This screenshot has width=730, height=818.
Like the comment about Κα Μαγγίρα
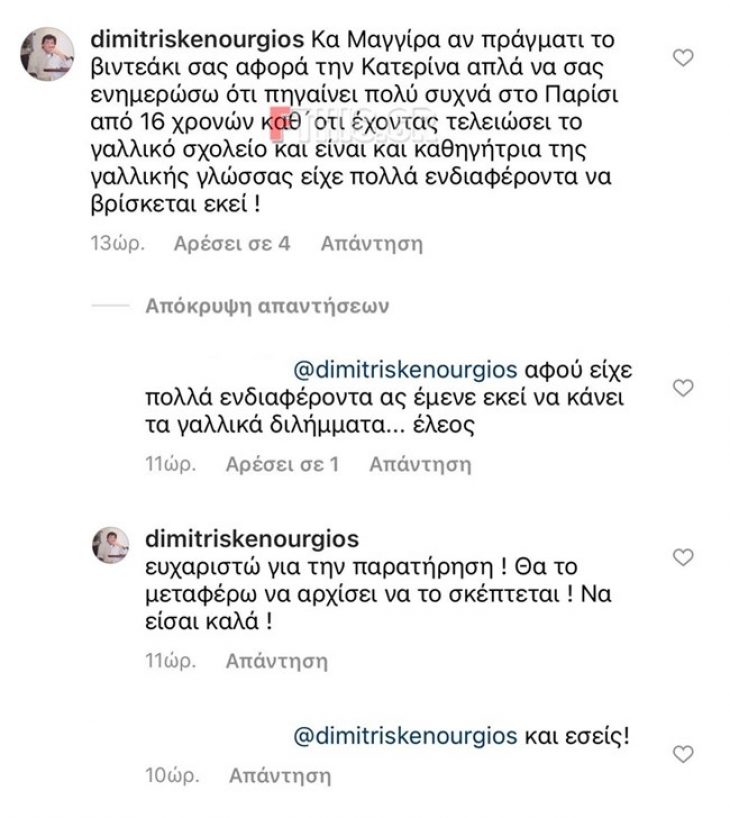pyautogui.click(x=683, y=59)
